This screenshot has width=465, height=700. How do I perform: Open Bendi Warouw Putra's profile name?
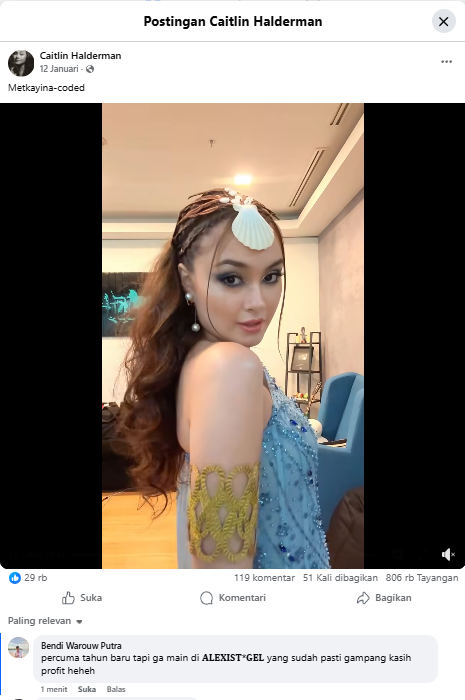click(81, 646)
